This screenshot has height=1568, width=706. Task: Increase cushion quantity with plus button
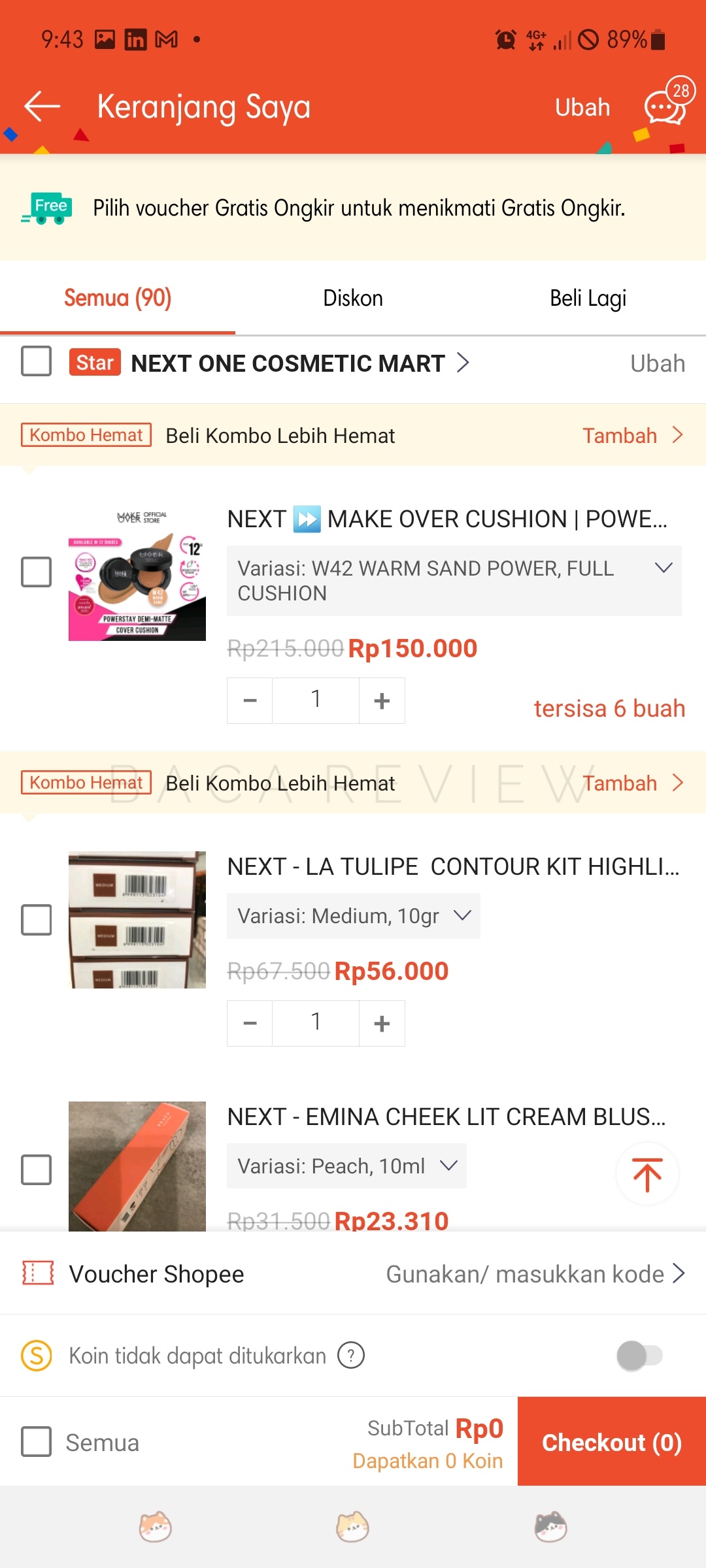tap(382, 700)
